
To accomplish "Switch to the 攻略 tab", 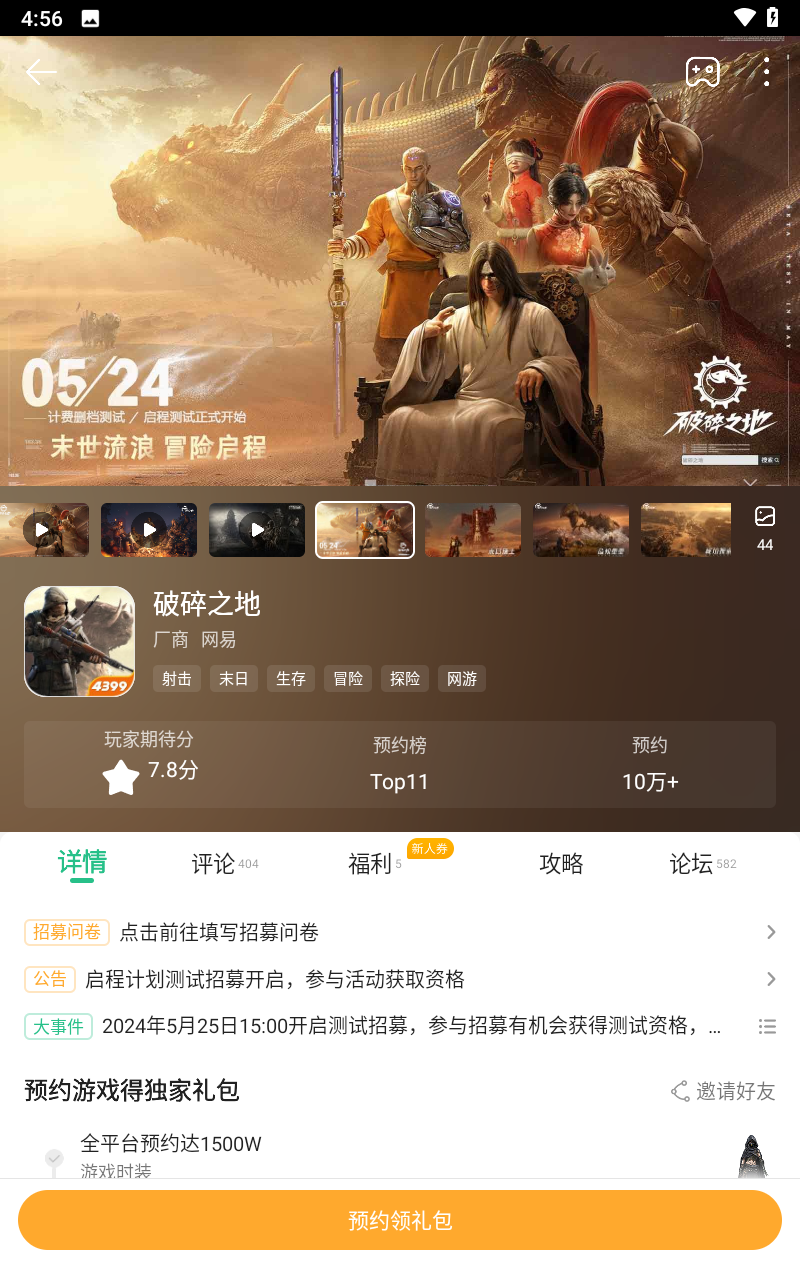I will click(x=561, y=864).
